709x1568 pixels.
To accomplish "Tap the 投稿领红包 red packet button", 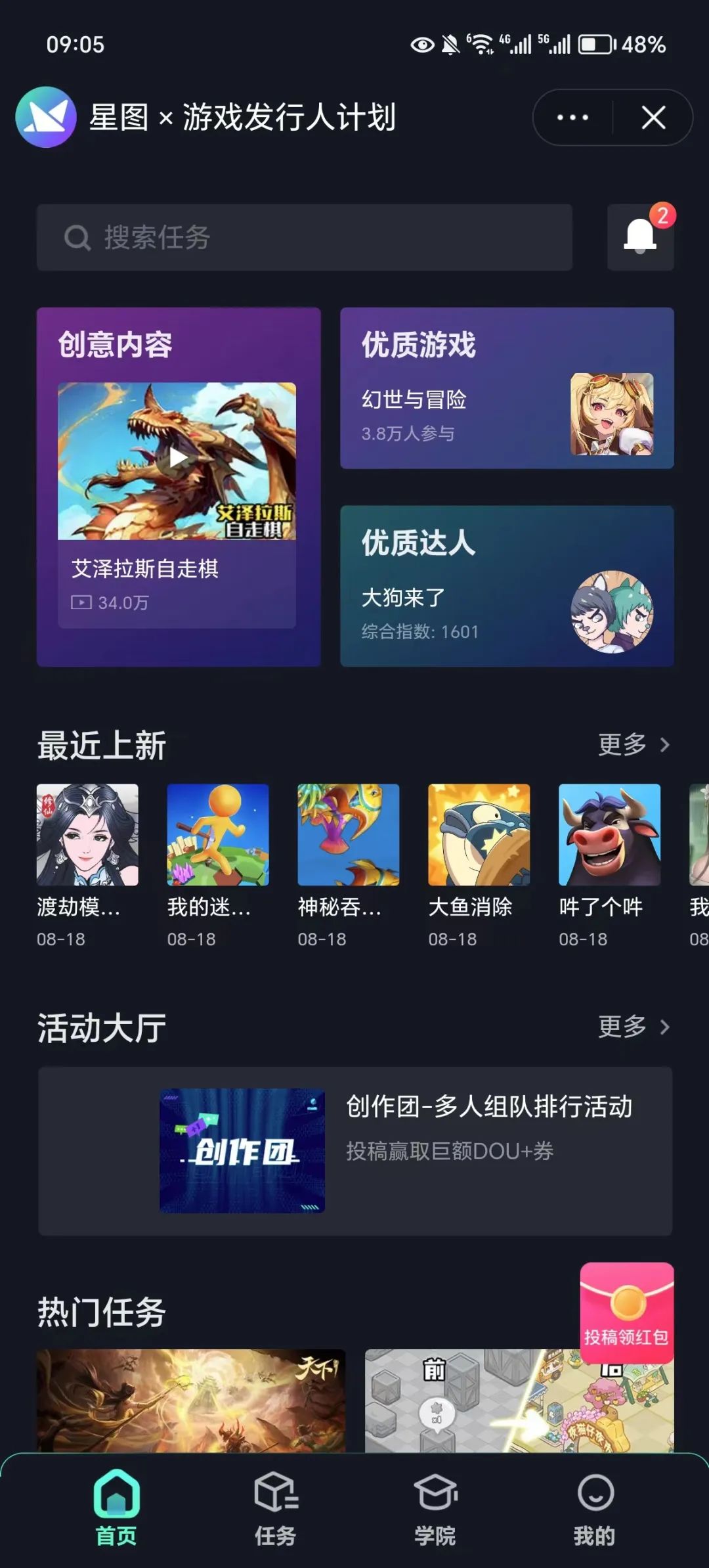I will 626,1311.
